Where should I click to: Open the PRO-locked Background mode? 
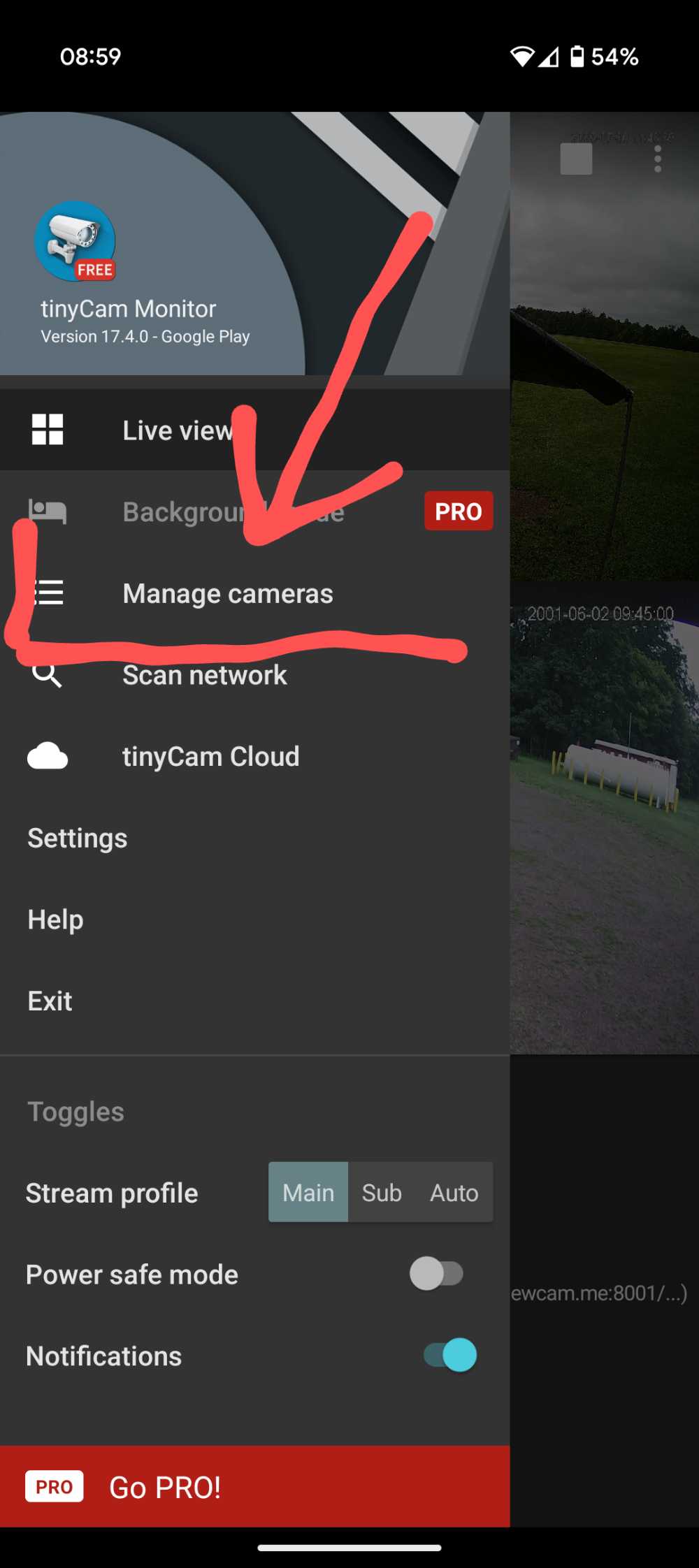pyautogui.click(x=254, y=511)
